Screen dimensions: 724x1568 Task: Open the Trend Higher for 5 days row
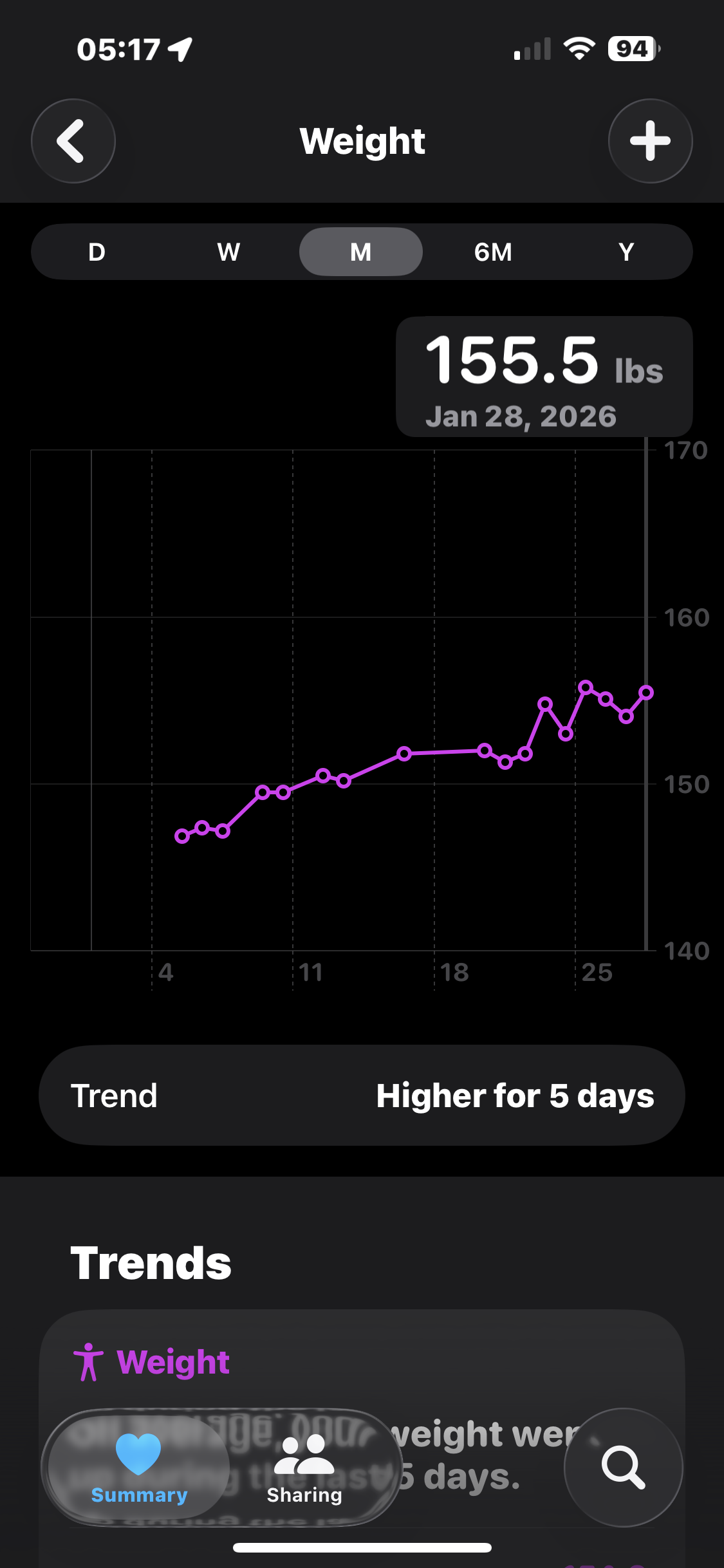click(x=362, y=1096)
